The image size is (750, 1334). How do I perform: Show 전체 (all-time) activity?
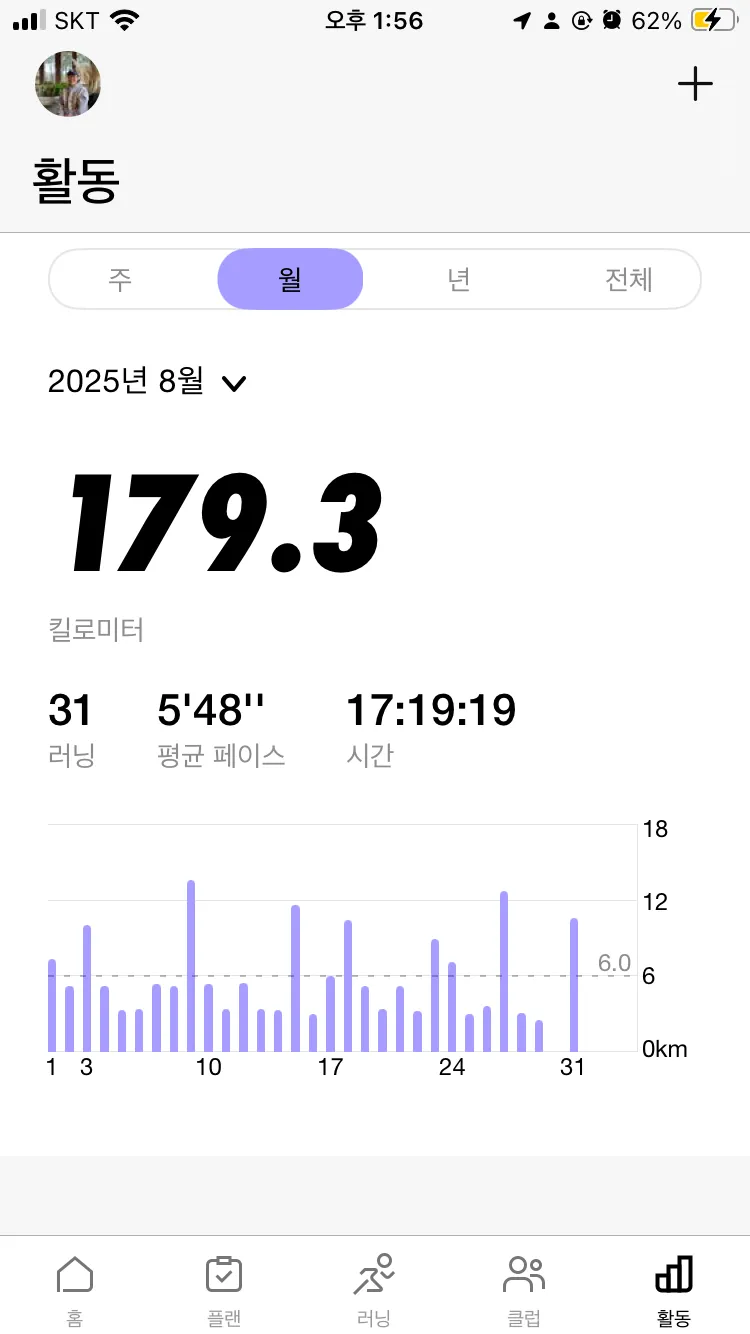click(628, 279)
